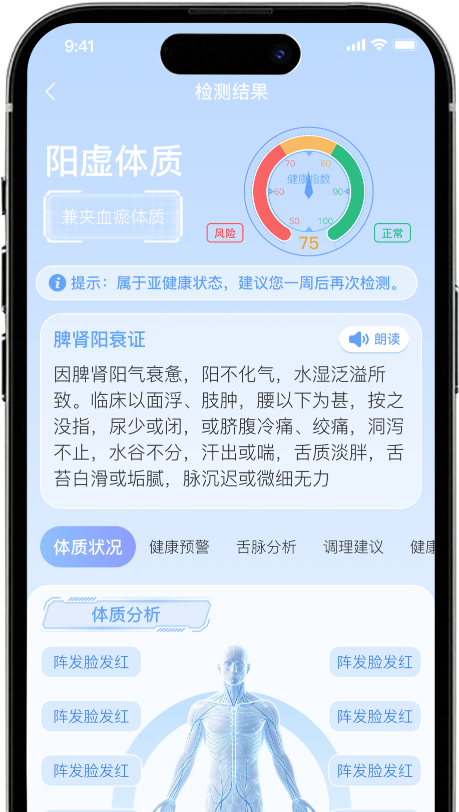Select the 体质状况 tab
The image size is (459, 812).
pyautogui.click(x=88, y=547)
